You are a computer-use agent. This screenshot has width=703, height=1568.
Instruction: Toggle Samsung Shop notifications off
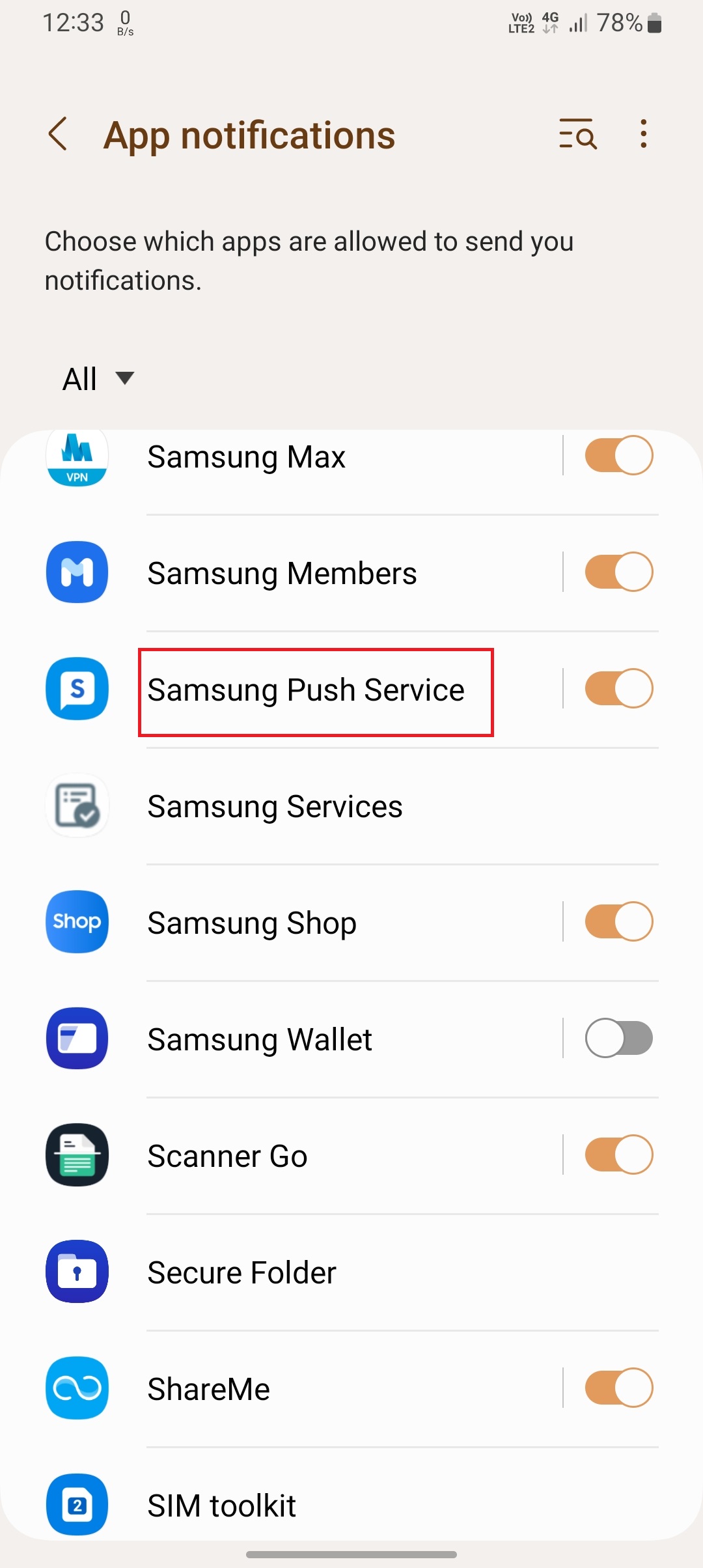pyautogui.click(x=618, y=922)
